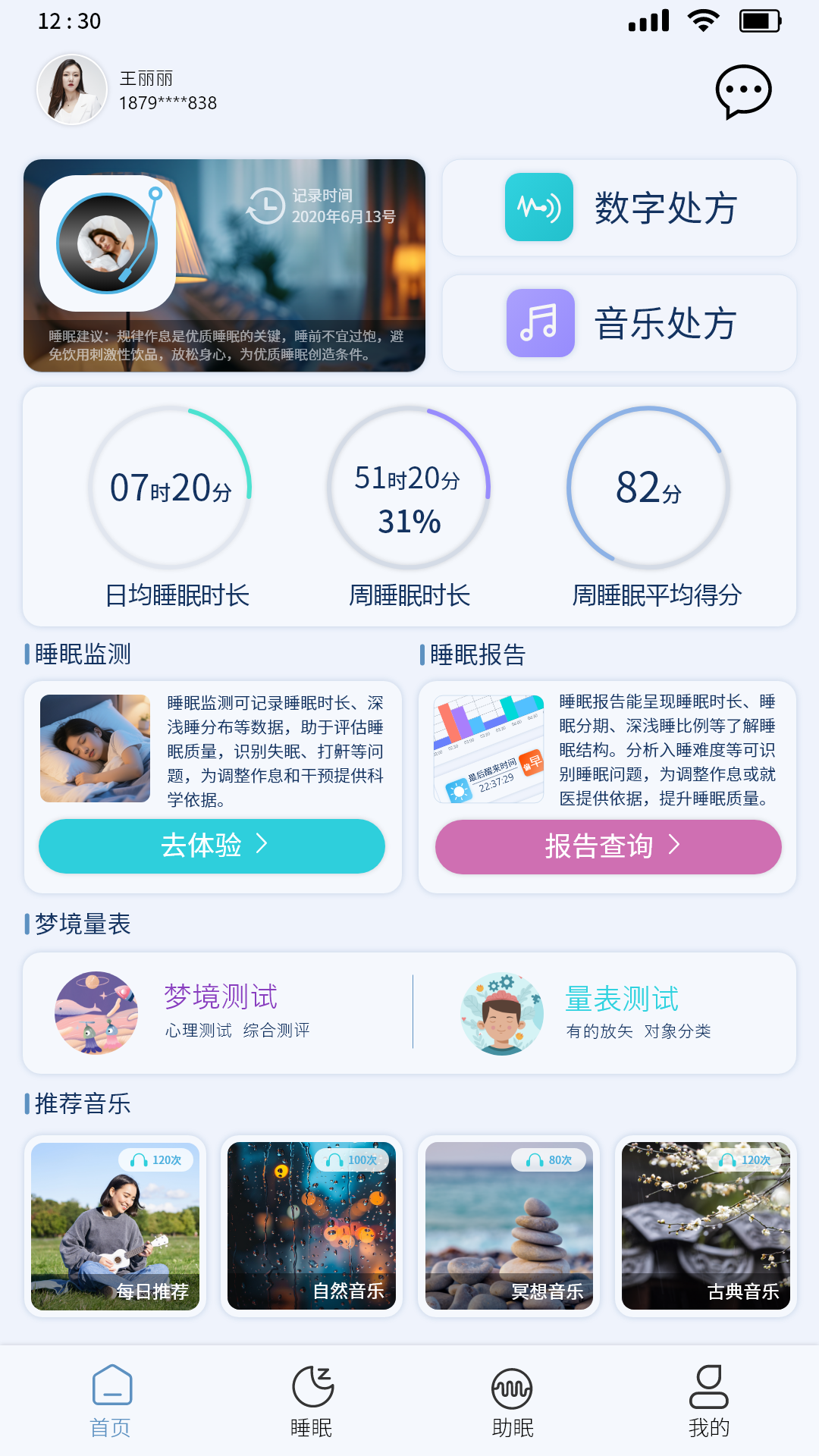Switch to the 首页 tab
The image size is (819, 1456).
tap(111, 1401)
